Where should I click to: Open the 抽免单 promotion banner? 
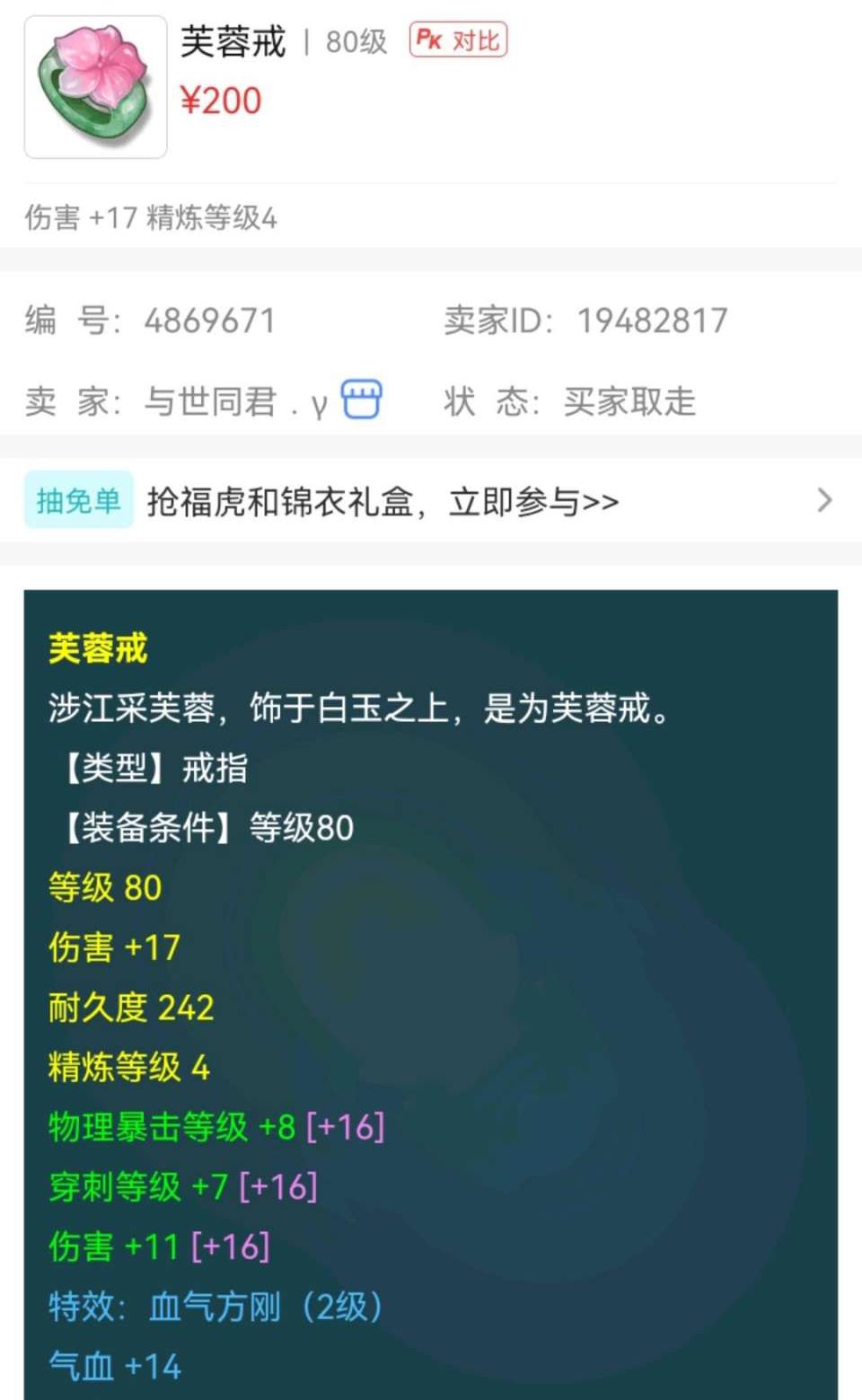431,500
